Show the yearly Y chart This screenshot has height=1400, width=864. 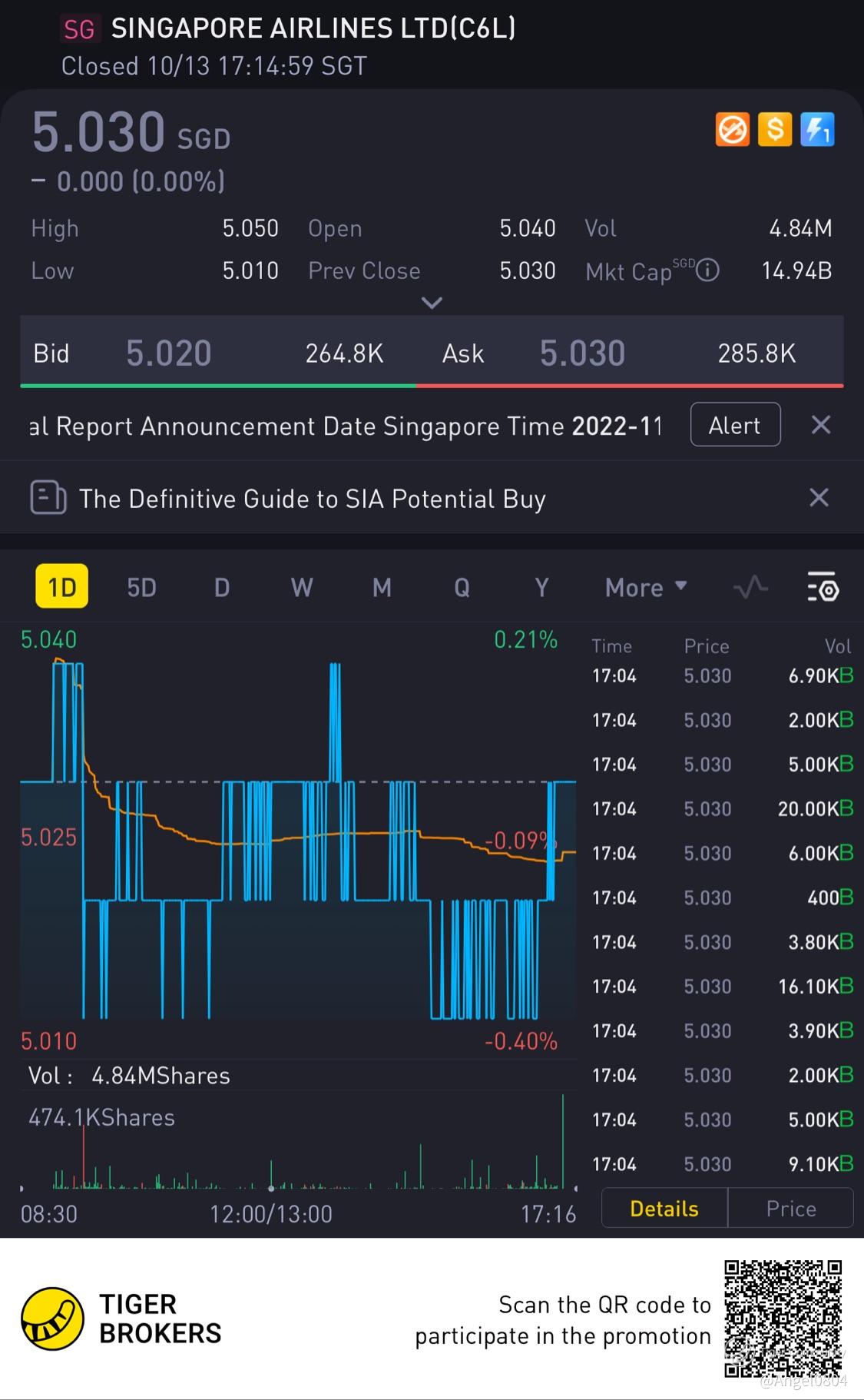click(541, 588)
